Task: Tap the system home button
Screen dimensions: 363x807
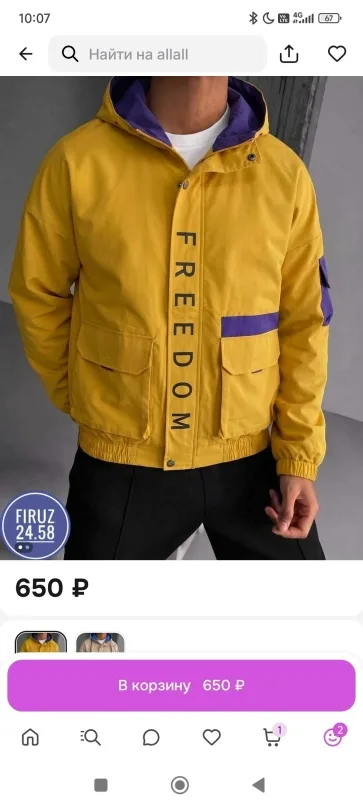Action: click(x=180, y=785)
